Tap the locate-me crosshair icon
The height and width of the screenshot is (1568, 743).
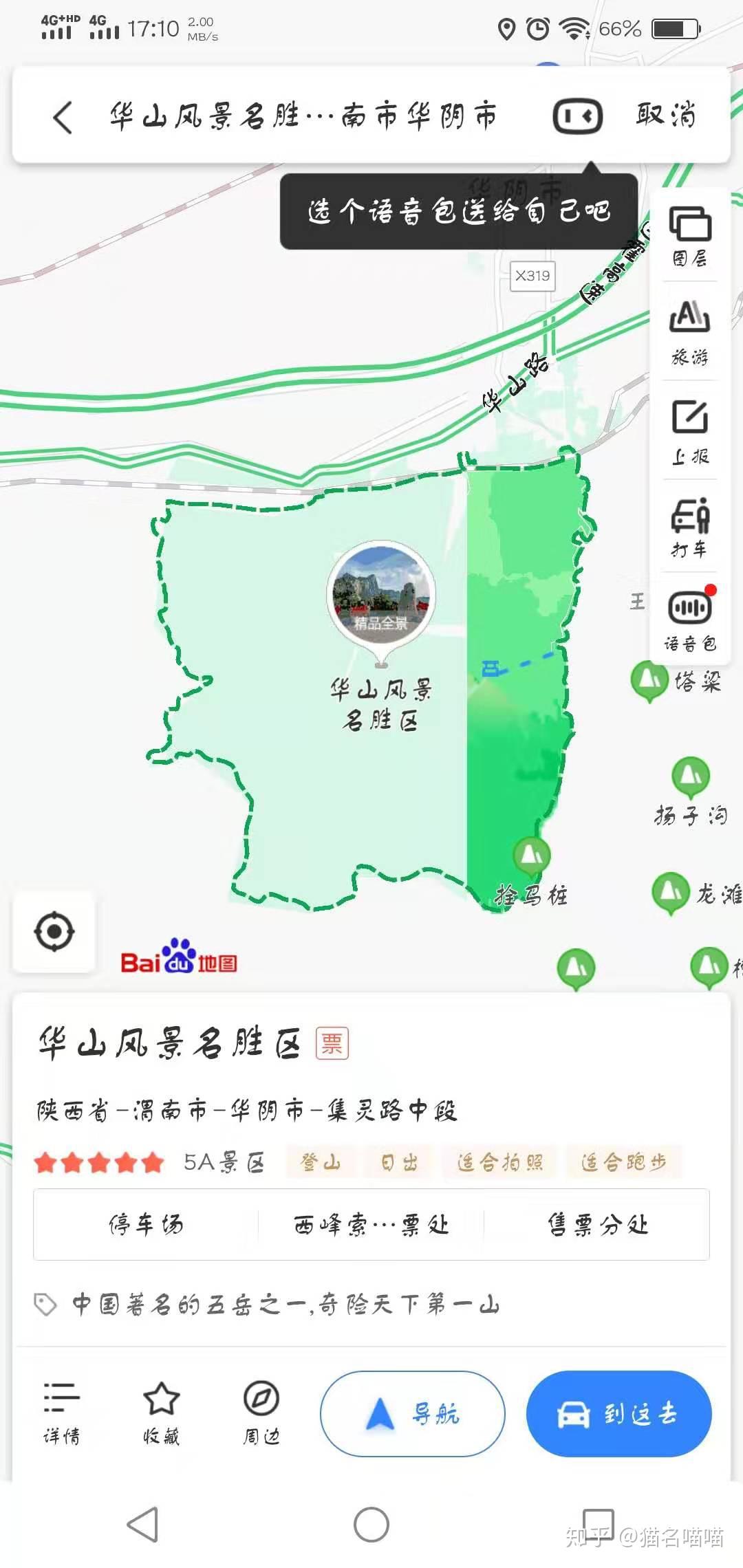[x=55, y=930]
